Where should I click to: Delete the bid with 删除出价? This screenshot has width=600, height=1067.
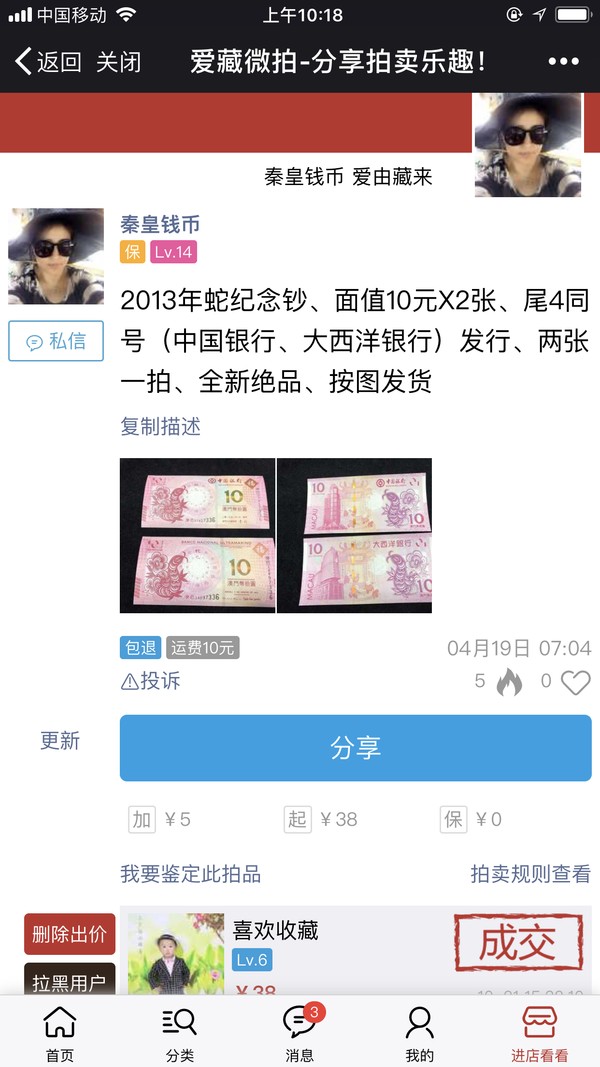69,935
